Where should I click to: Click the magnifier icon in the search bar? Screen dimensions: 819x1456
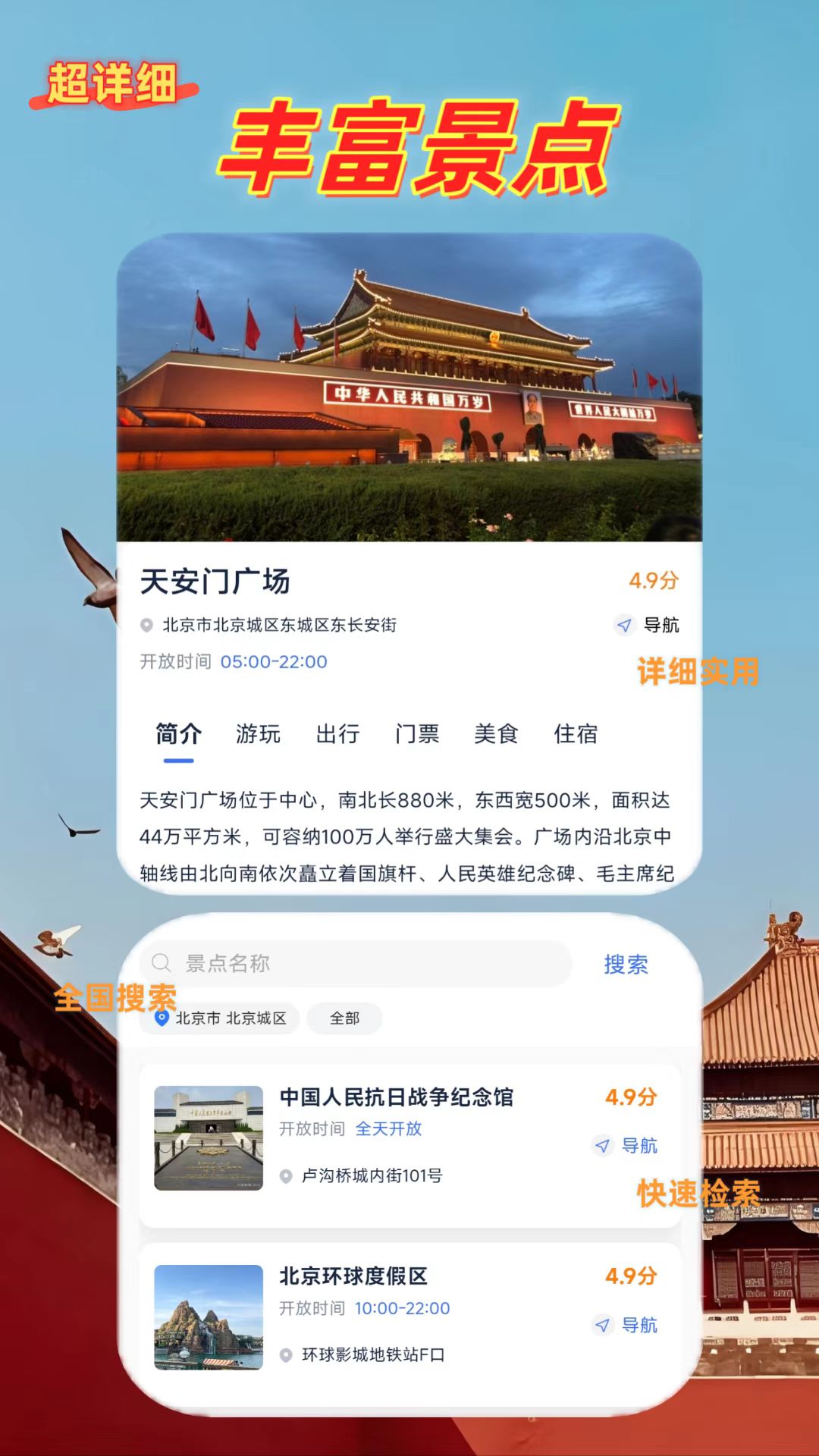(x=159, y=963)
